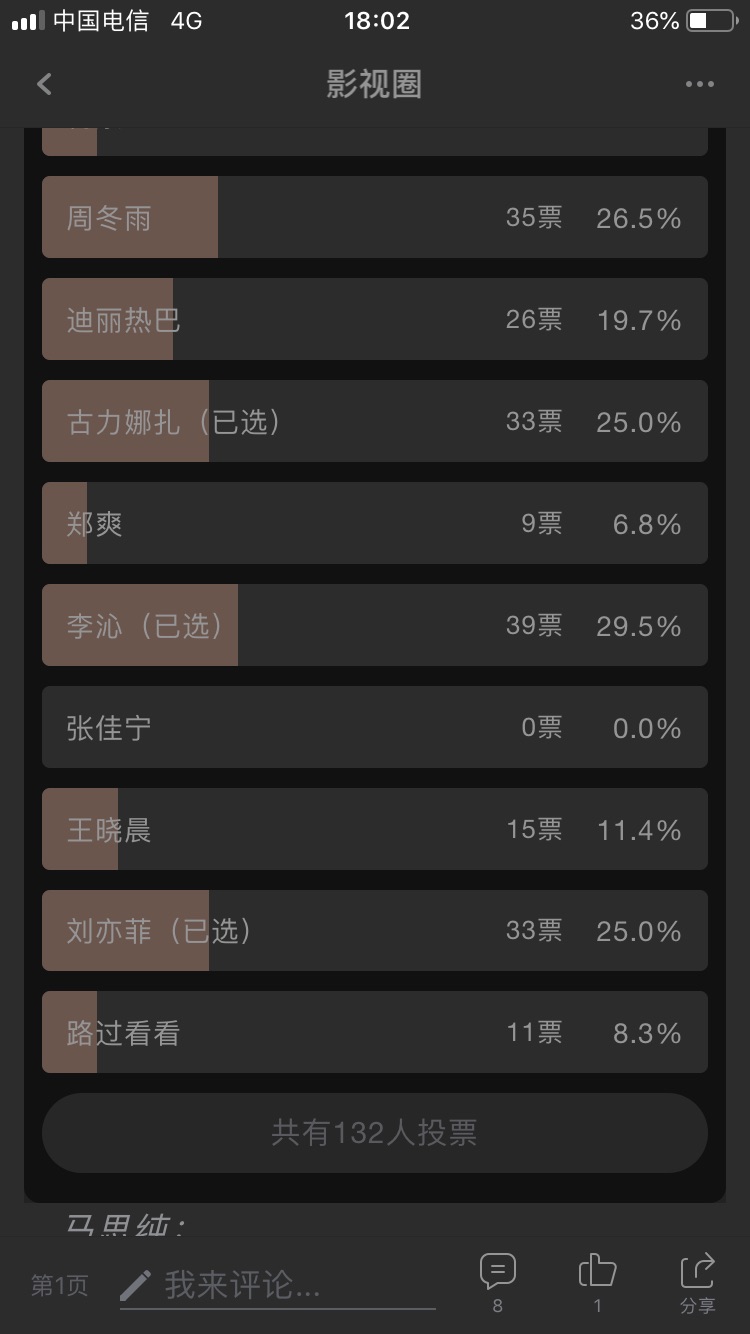Share the post via 分享
The width and height of the screenshot is (750, 1334).
tap(698, 1283)
